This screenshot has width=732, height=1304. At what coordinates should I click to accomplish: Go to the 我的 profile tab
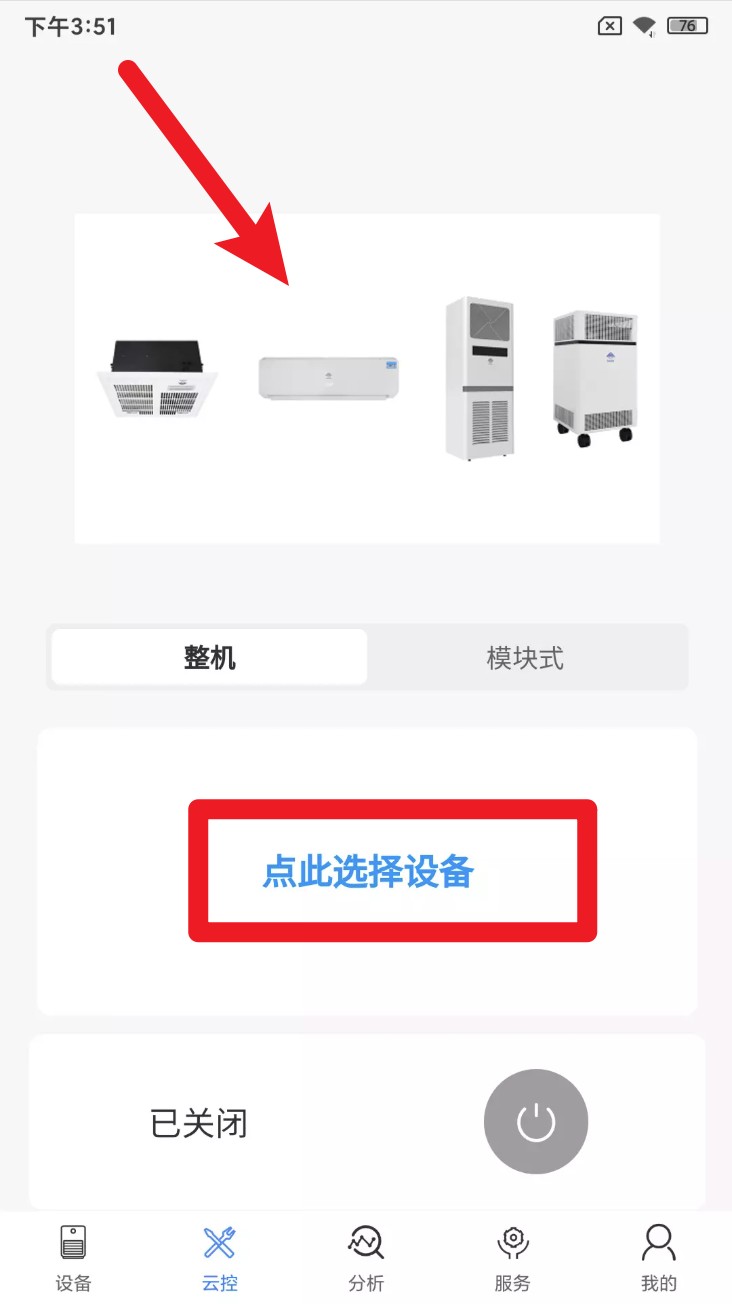658,1258
